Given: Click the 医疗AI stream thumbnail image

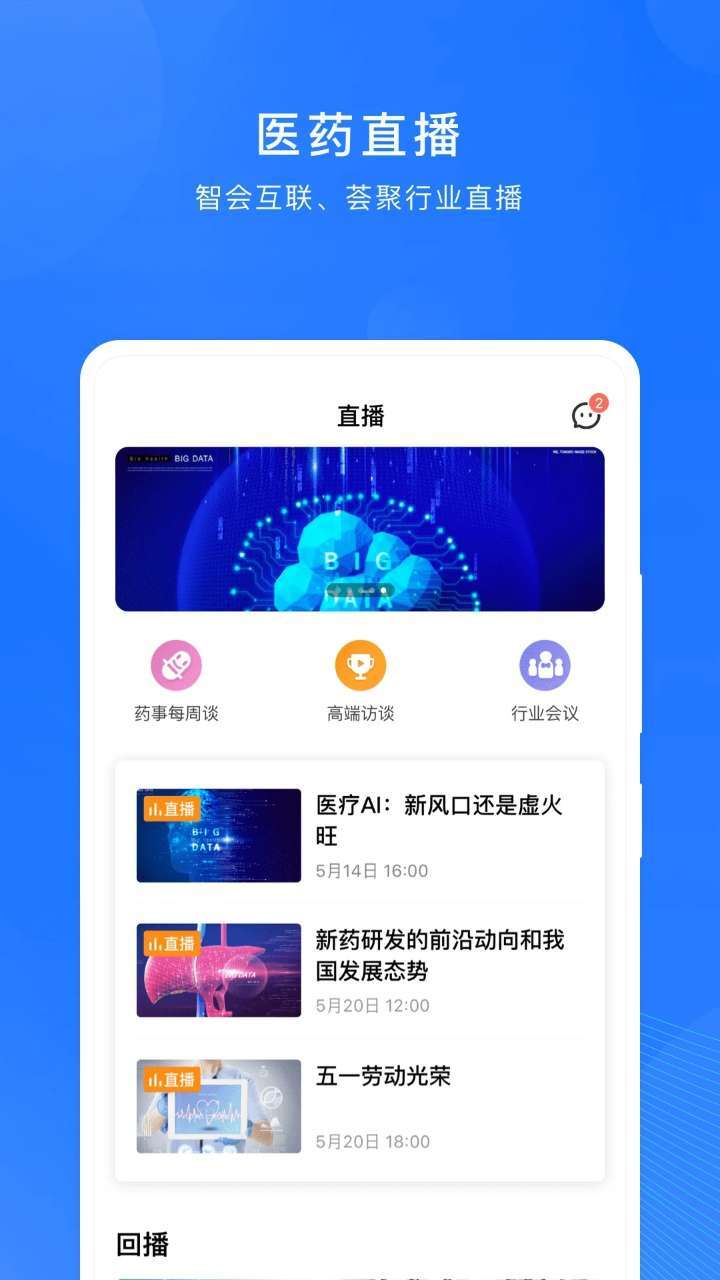Looking at the screenshot, I should pos(218,835).
